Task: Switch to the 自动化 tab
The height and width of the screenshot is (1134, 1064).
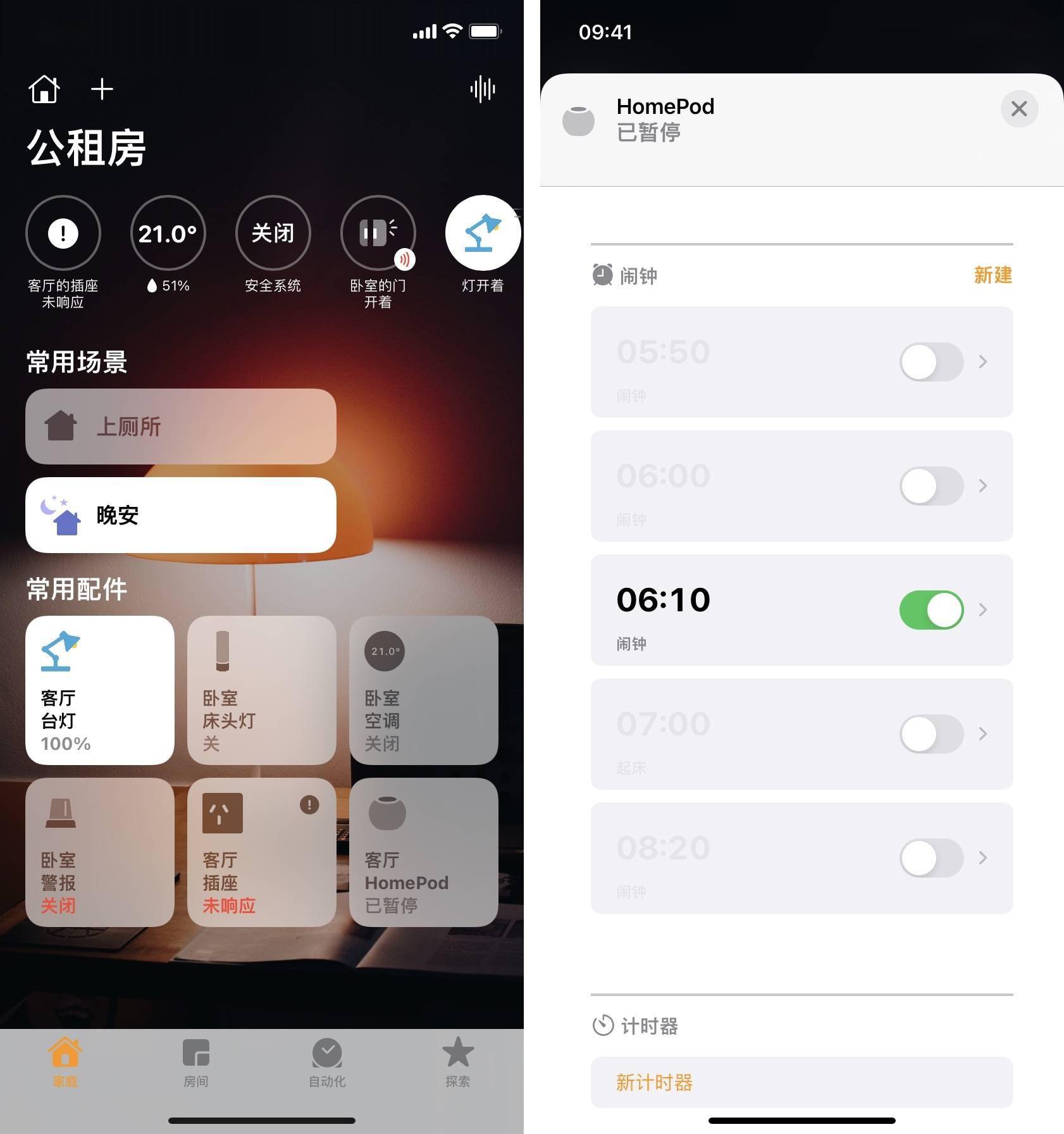Action: (326, 1063)
